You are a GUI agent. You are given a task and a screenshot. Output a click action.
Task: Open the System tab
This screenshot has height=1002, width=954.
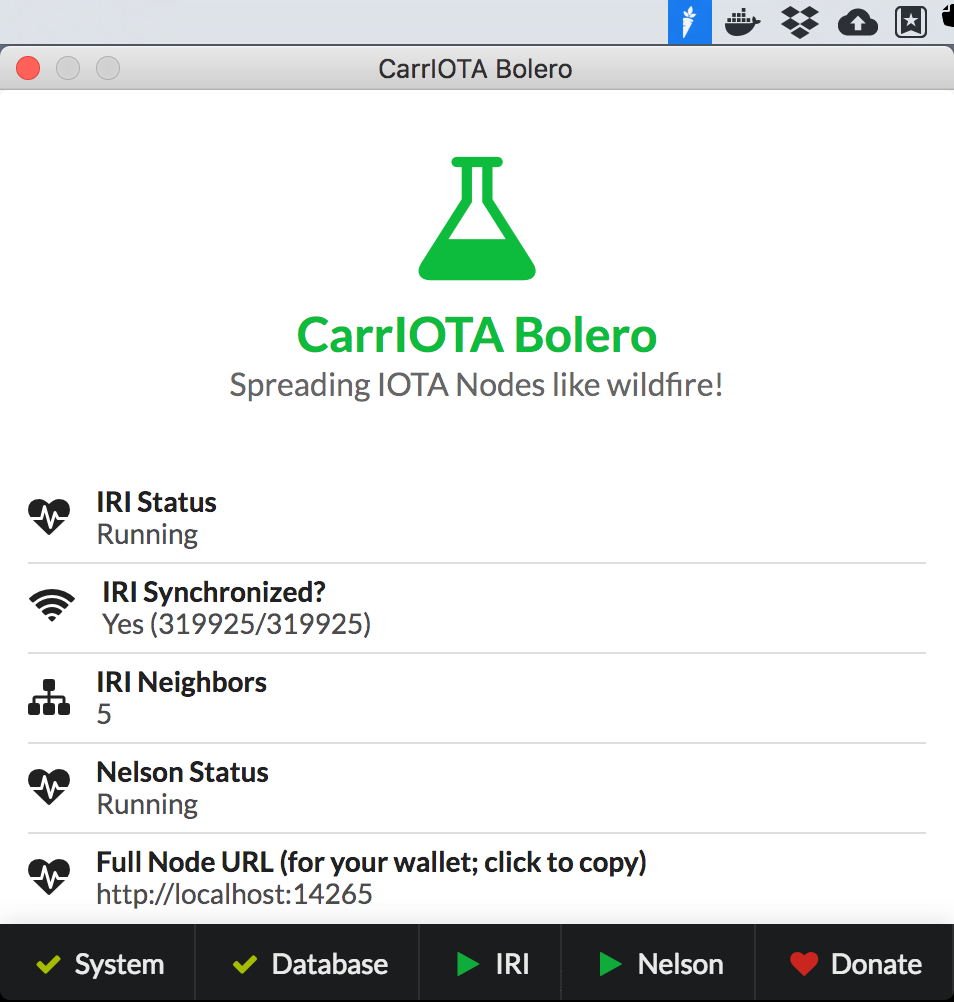tap(98, 964)
